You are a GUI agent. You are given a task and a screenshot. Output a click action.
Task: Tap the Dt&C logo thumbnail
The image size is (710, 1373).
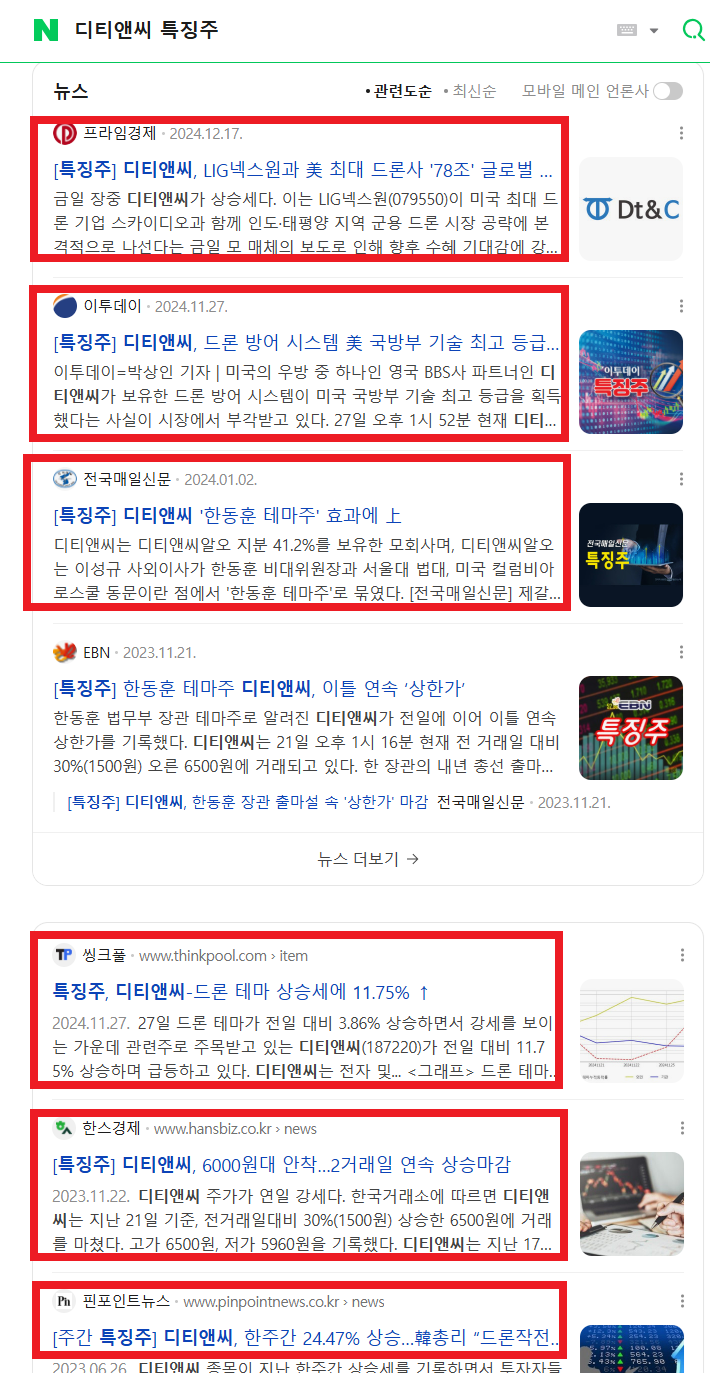pos(631,209)
